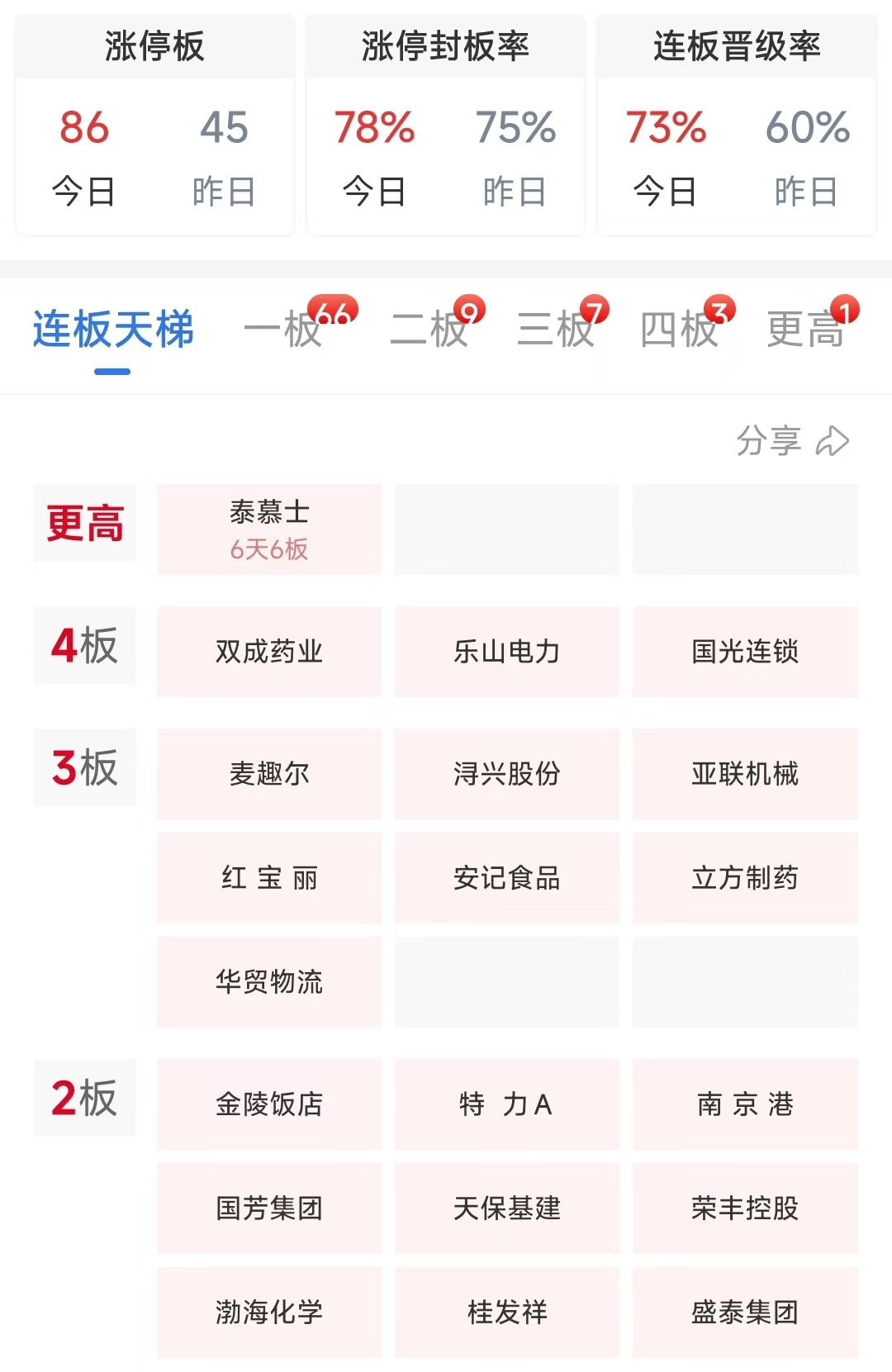Open 浔兴股份 in the 3板 group

click(x=507, y=774)
